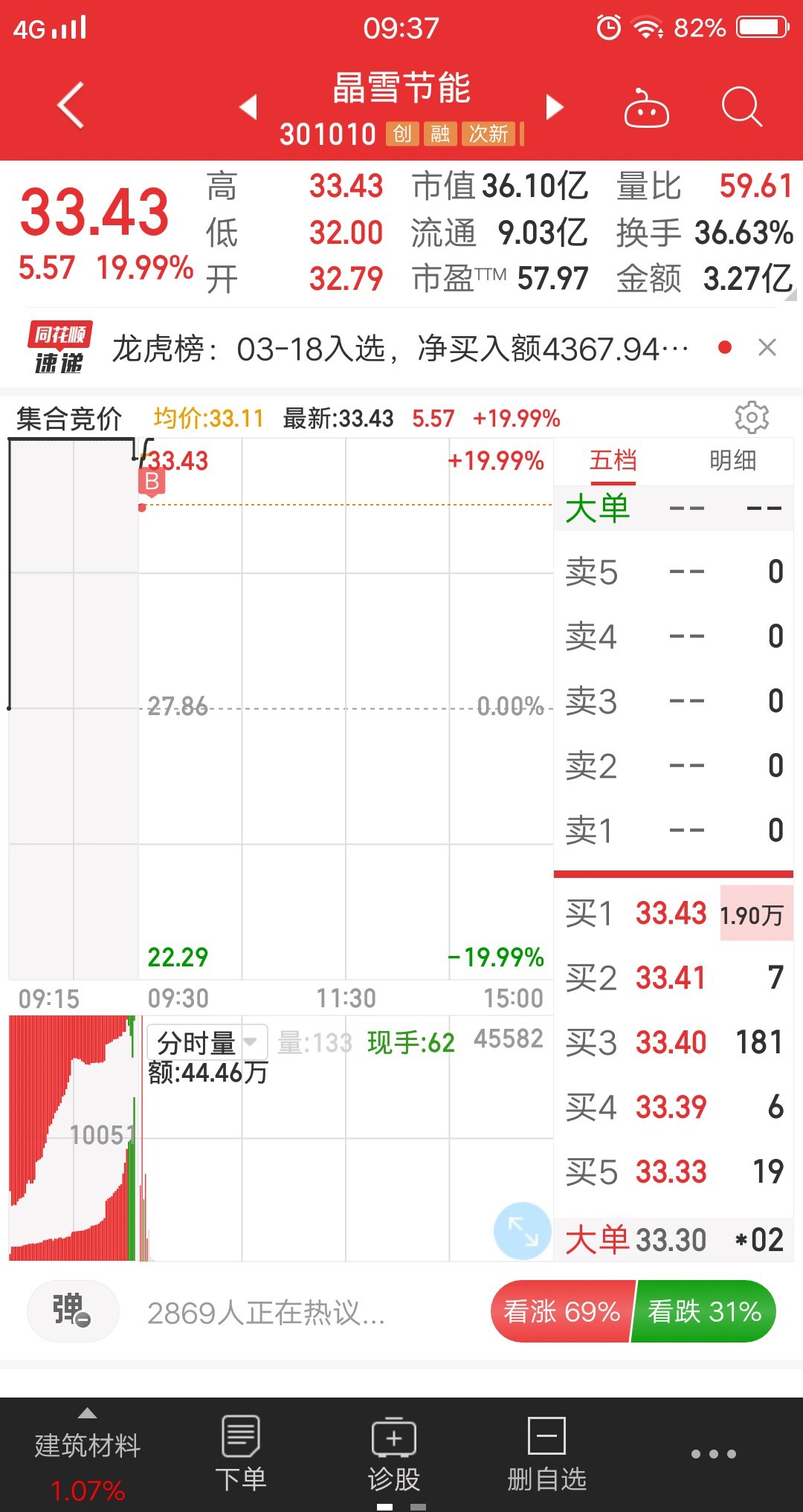The image size is (803, 1512).
Task: Tap 删自选 to remove from watchlist
Action: tap(547, 1454)
